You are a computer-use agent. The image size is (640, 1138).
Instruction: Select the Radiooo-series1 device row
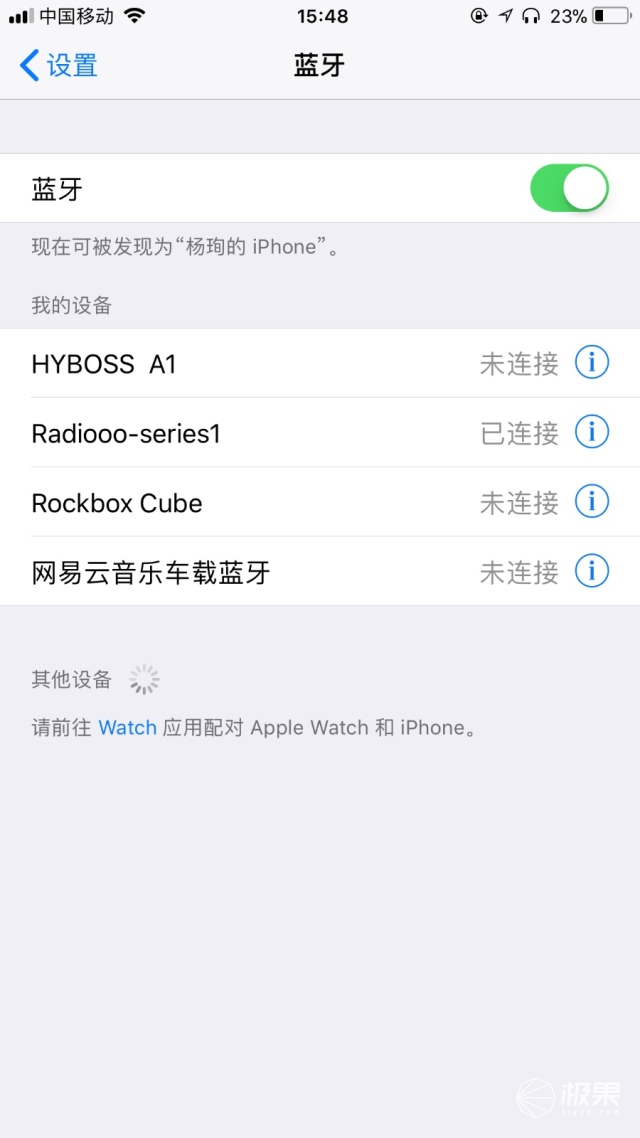pyautogui.click(x=250, y=433)
